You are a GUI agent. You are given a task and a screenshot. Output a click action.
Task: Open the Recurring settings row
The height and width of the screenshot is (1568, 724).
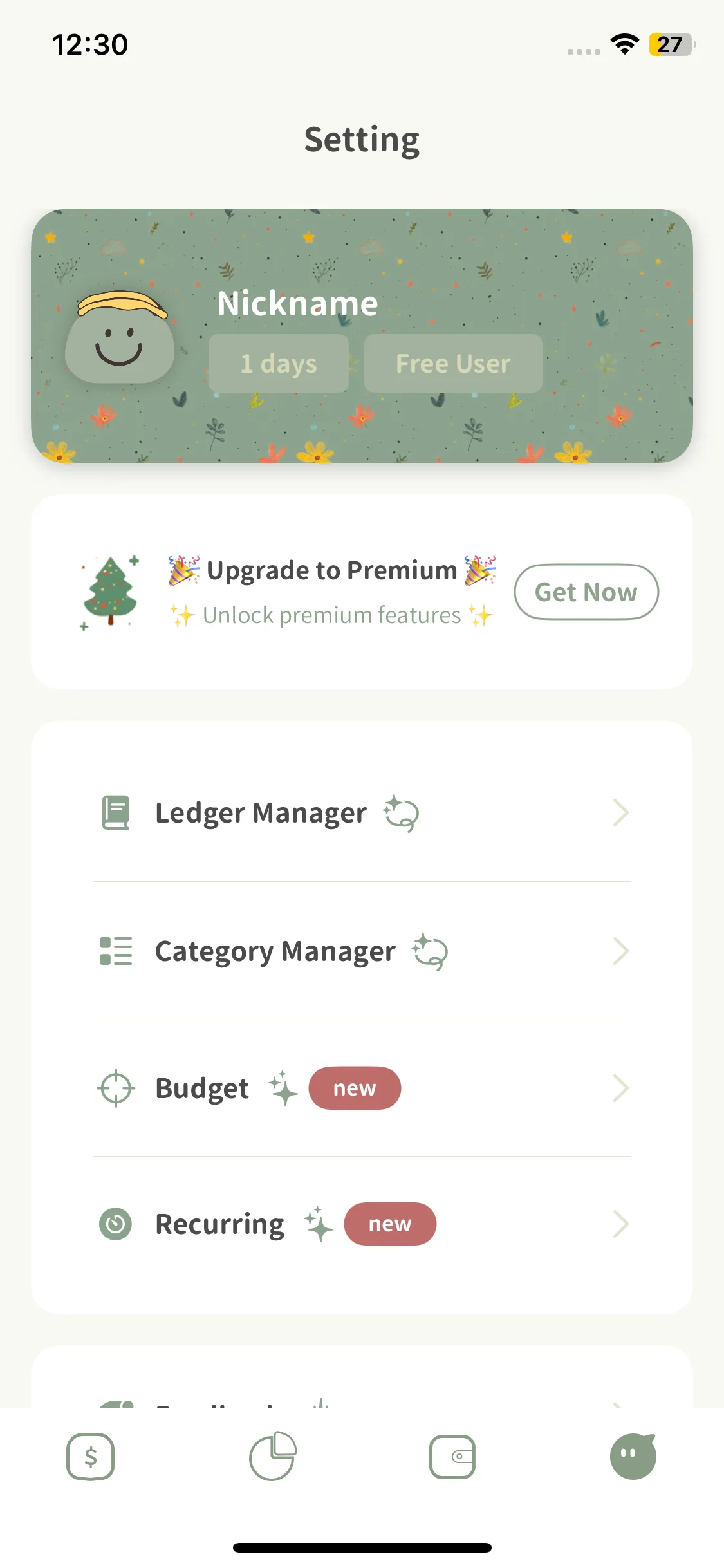tap(360, 1224)
